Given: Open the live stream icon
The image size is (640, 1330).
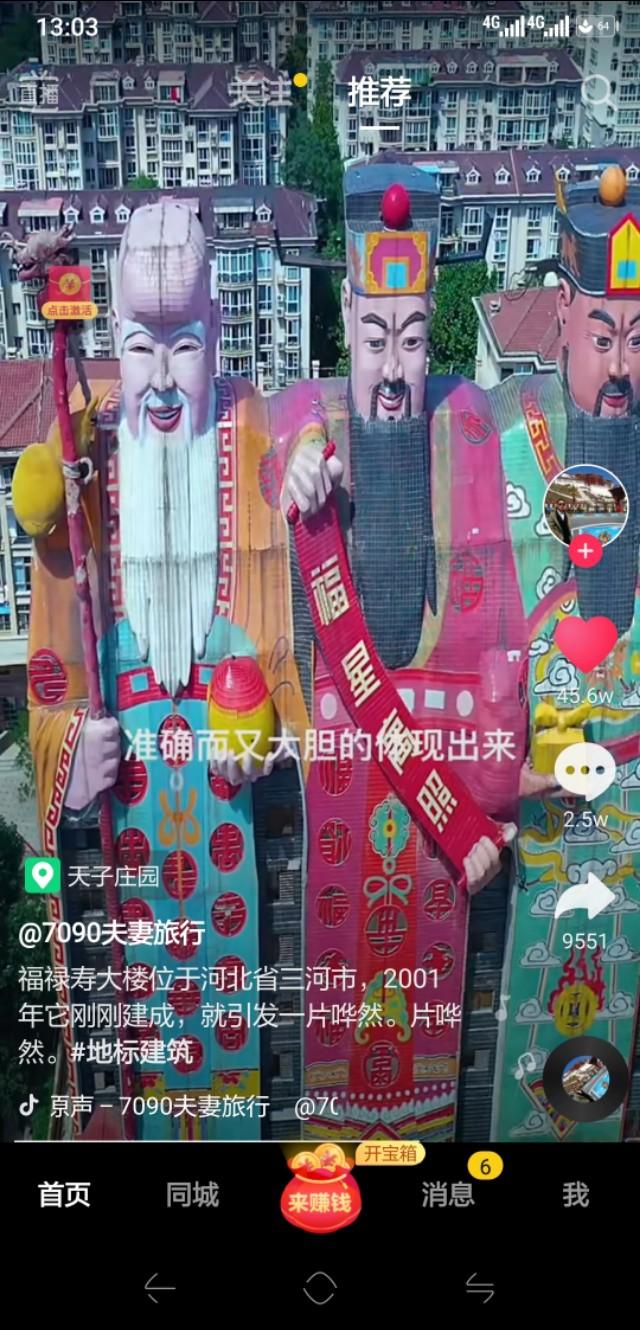Looking at the screenshot, I should click(40, 95).
